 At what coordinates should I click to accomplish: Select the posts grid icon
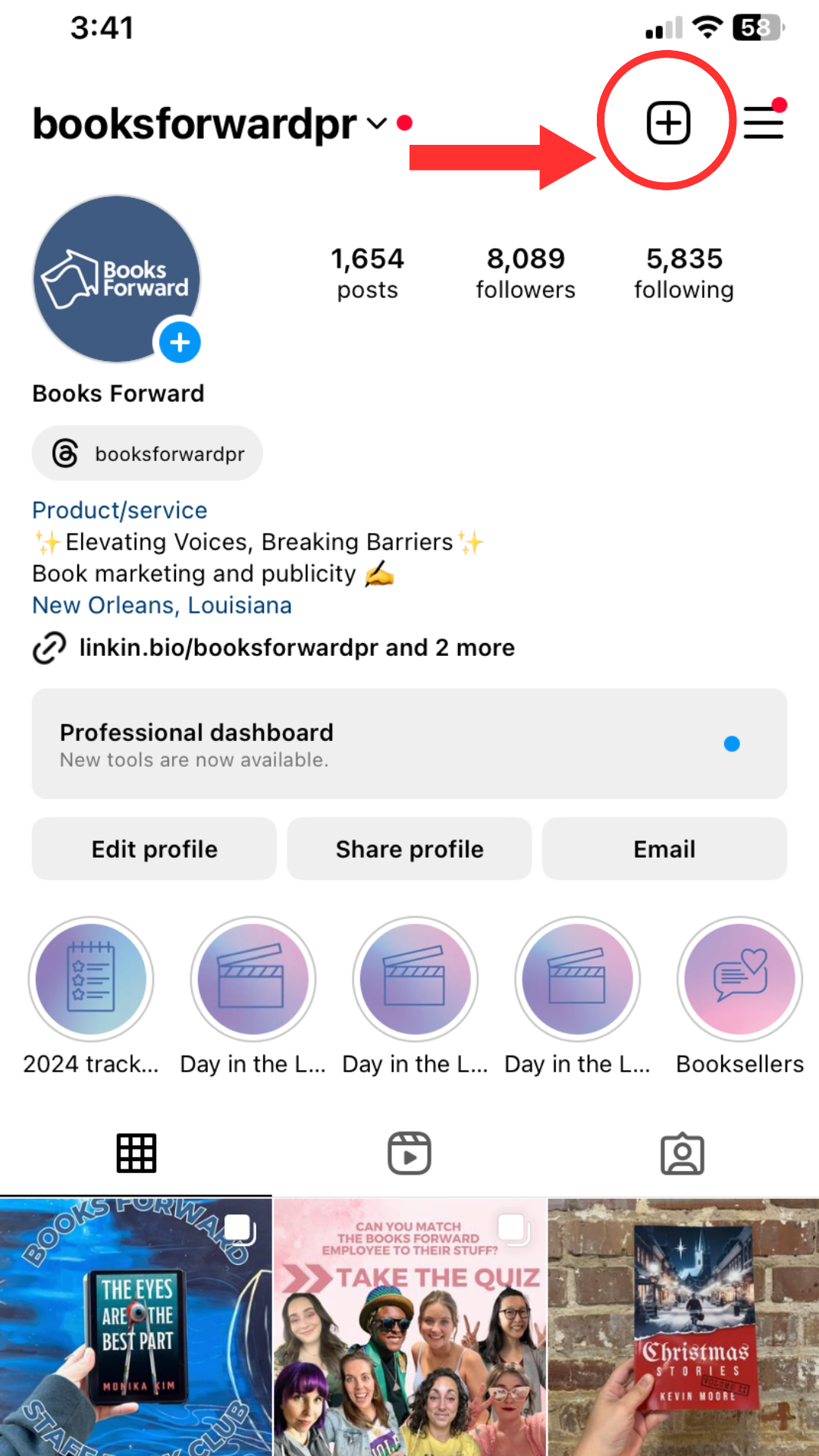click(136, 1153)
